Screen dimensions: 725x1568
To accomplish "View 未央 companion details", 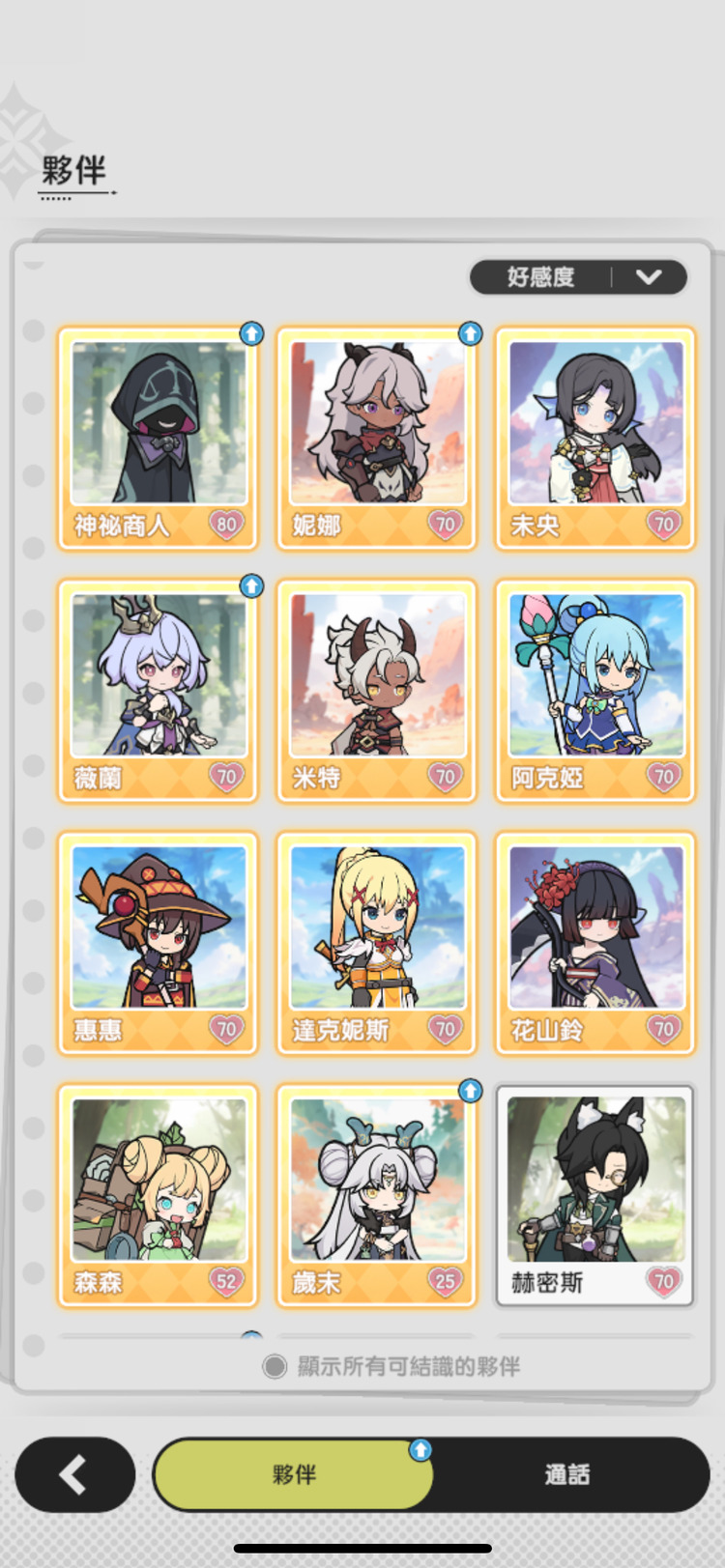I will click(594, 439).
